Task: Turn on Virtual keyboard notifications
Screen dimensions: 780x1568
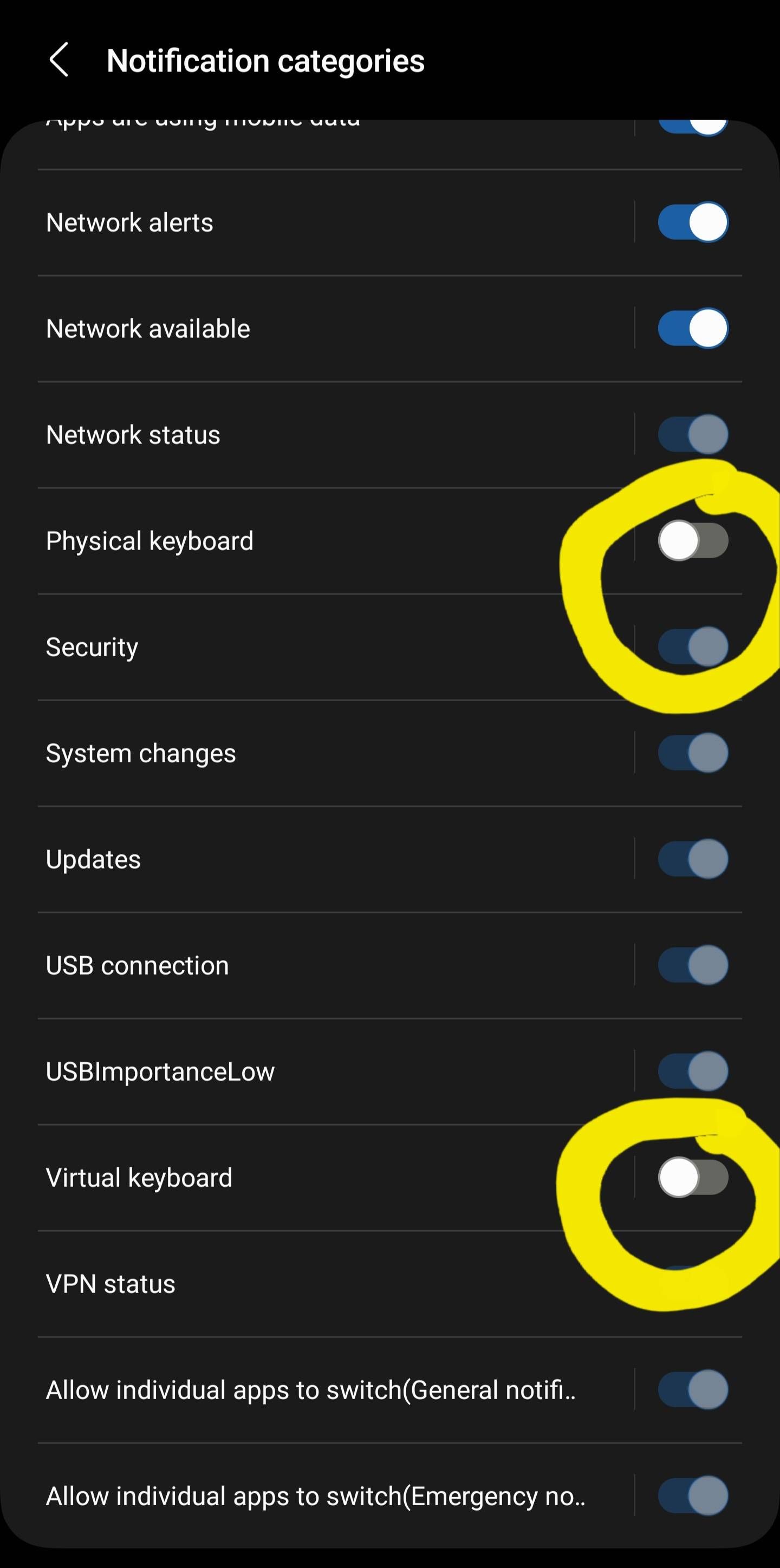Action: (693, 1177)
